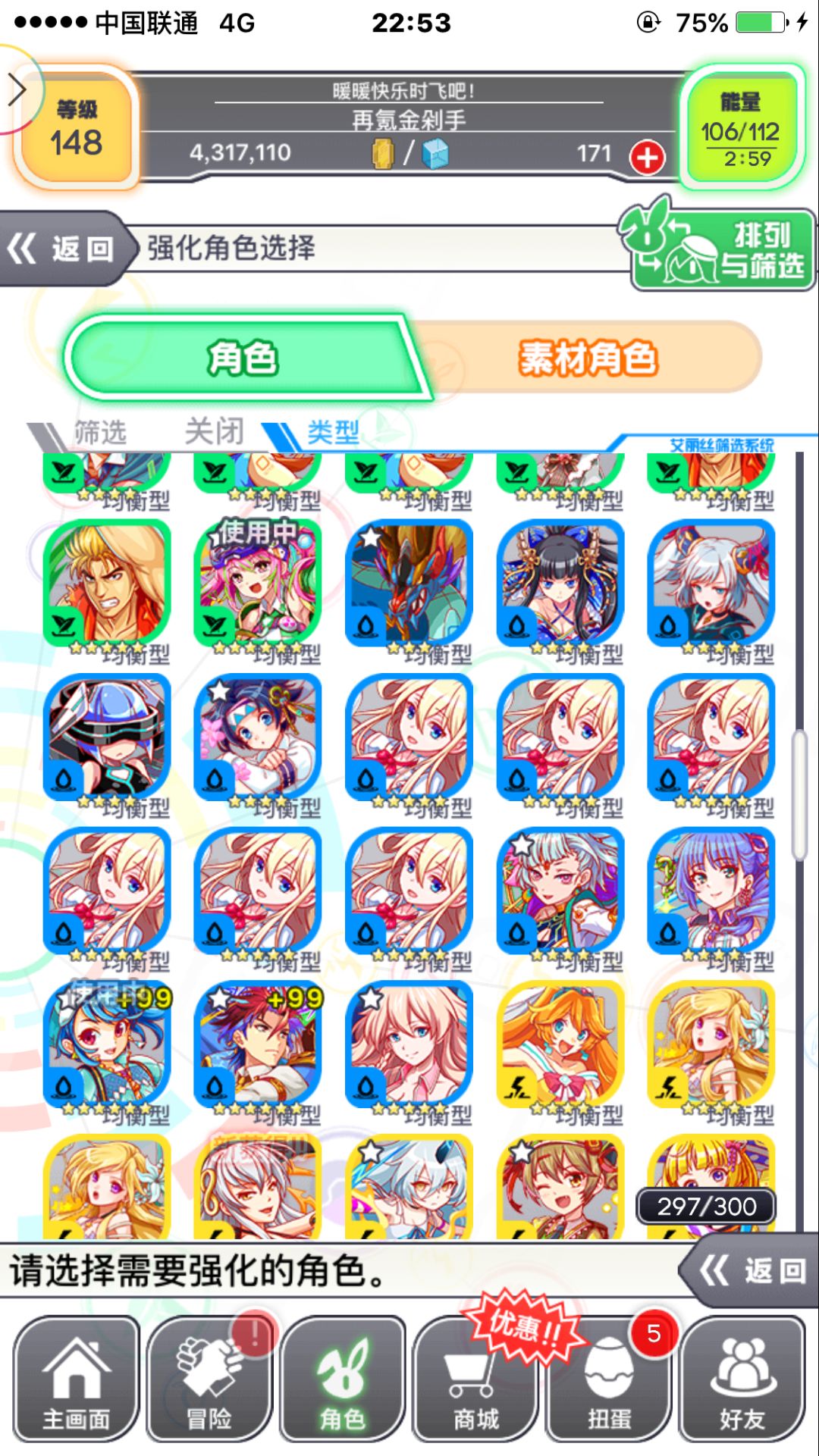Open the 扭蛋 gacha tab
The image size is (819, 1456).
[x=610, y=1379]
